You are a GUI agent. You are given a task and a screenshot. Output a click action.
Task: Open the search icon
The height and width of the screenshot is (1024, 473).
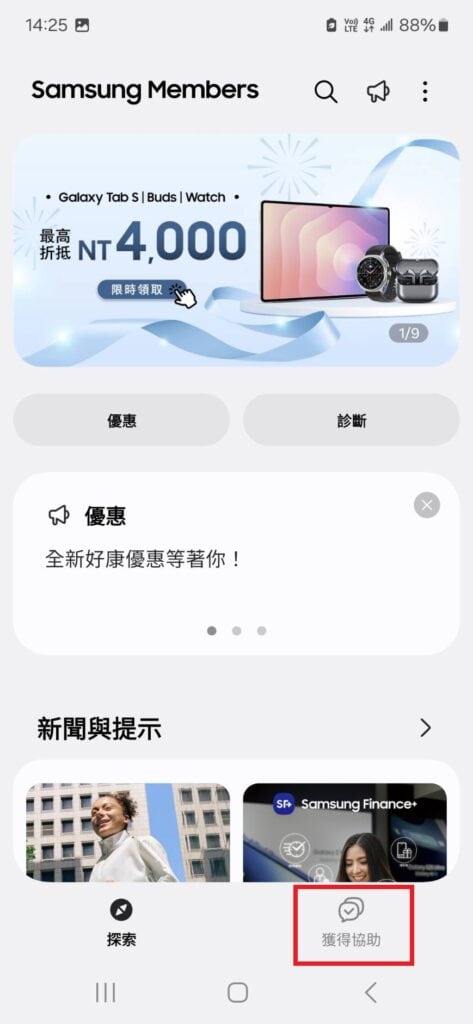coord(325,91)
